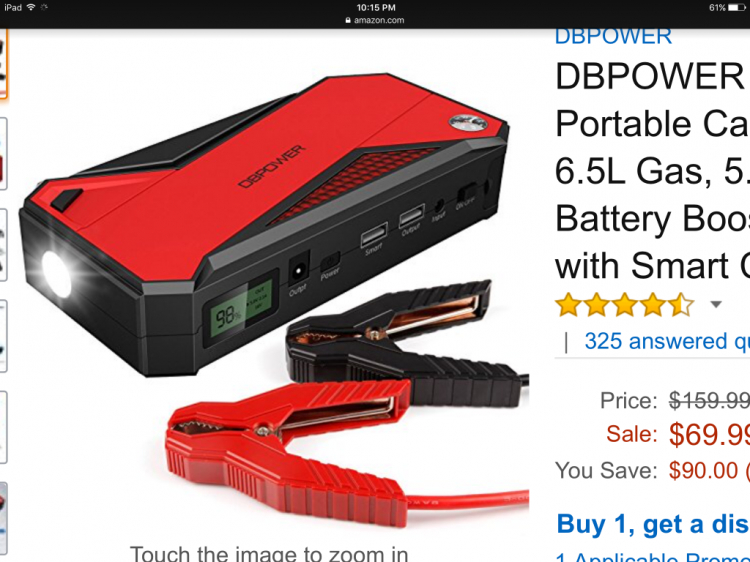Tap the product image to zoom in
The height and width of the screenshot is (562, 750).
(x=270, y=290)
